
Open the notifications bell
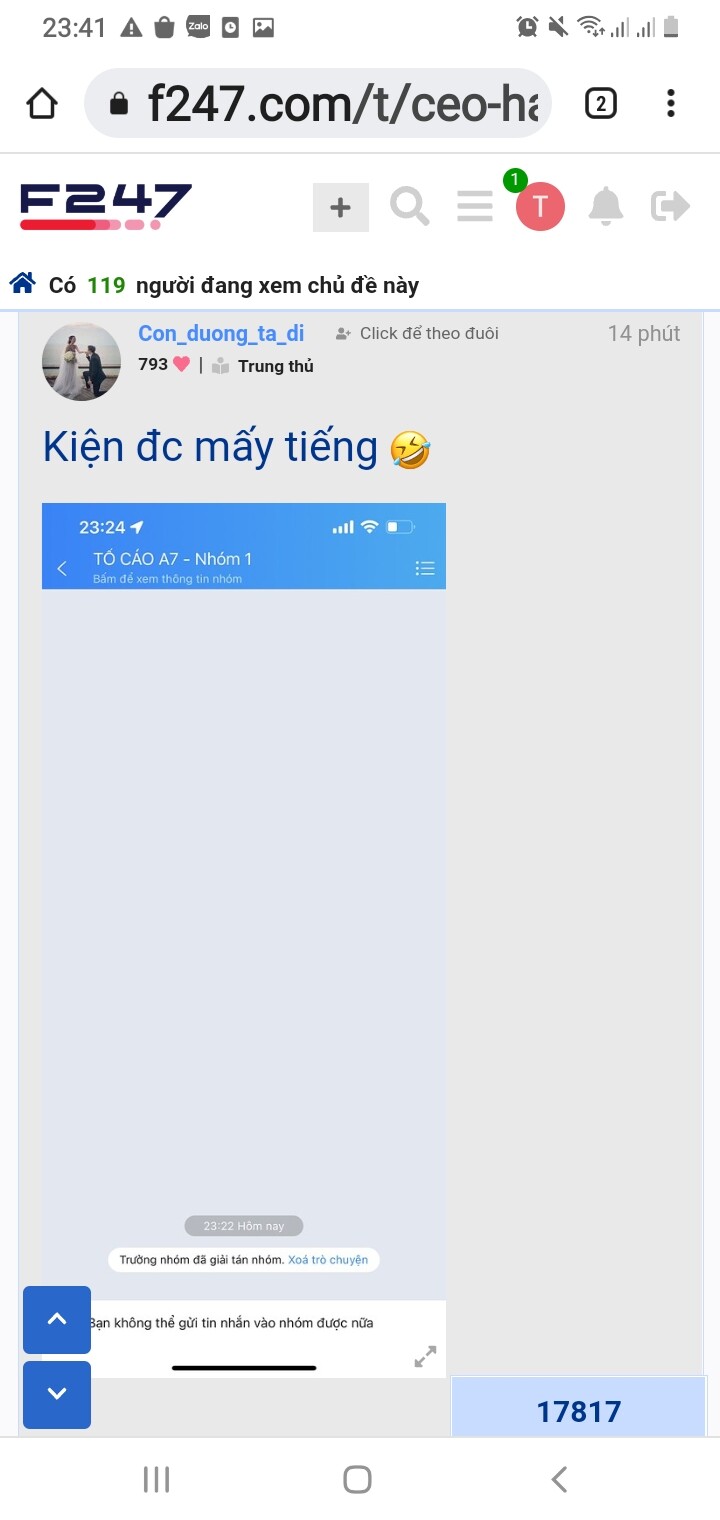[x=605, y=207]
